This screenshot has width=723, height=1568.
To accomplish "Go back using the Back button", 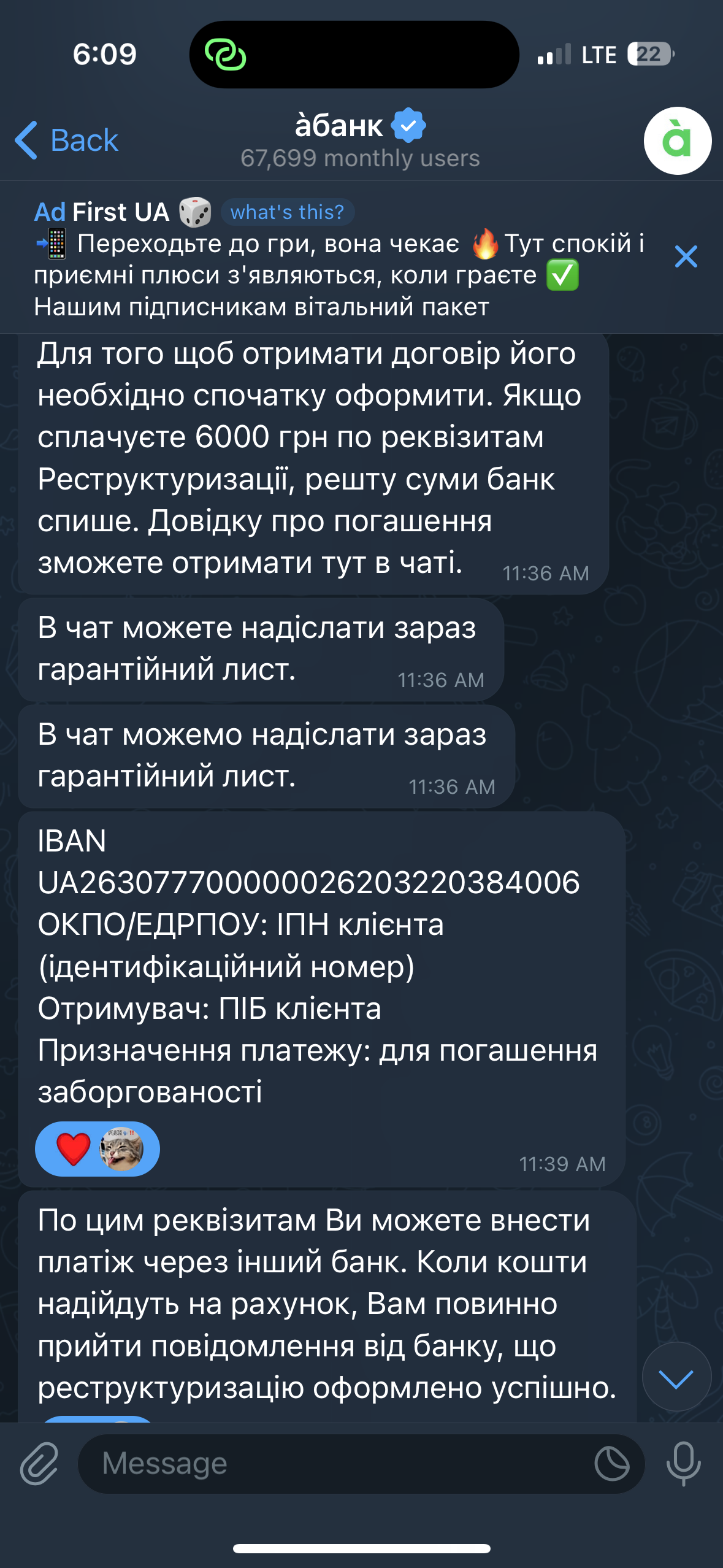I will (66, 140).
